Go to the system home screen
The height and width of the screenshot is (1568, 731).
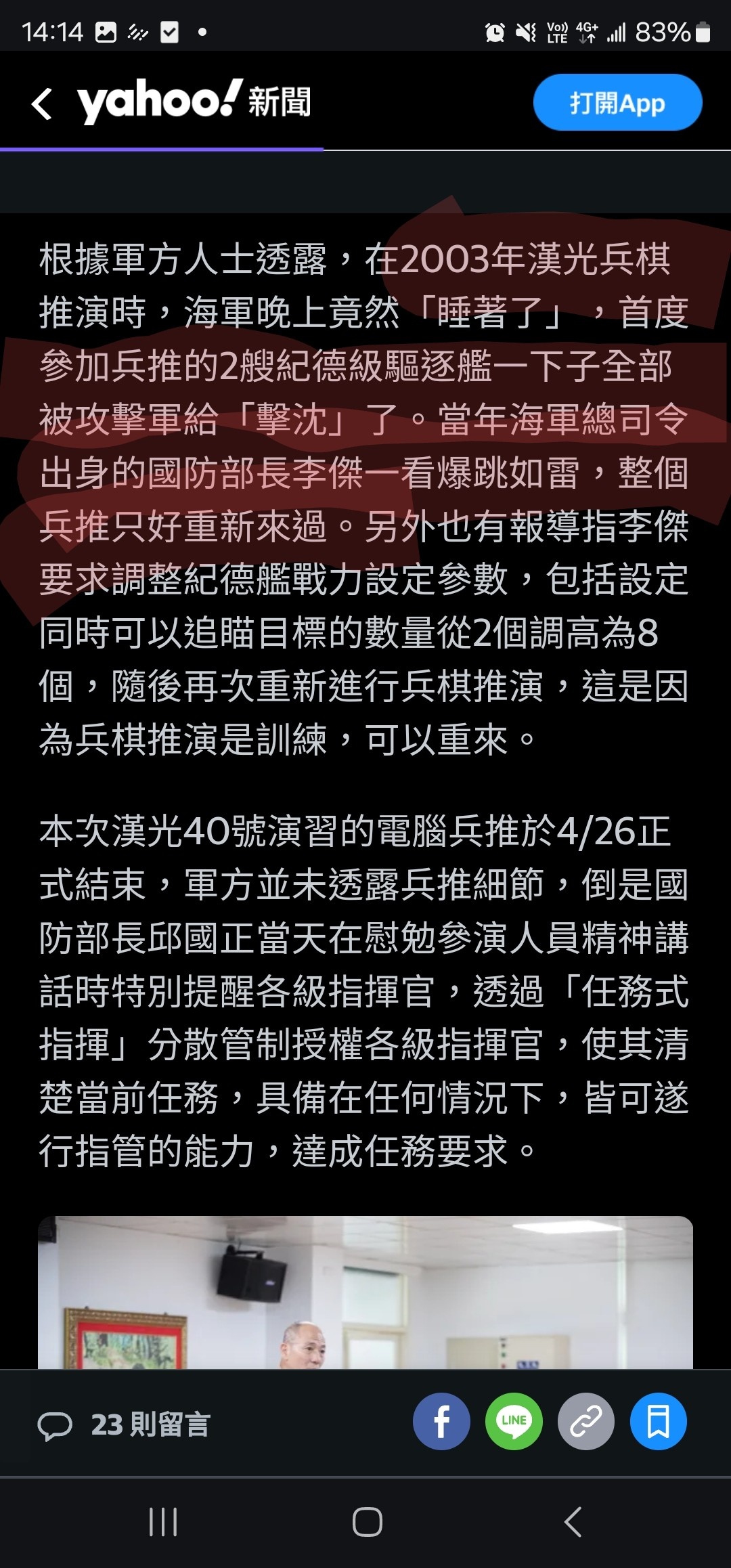coord(368,1522)
